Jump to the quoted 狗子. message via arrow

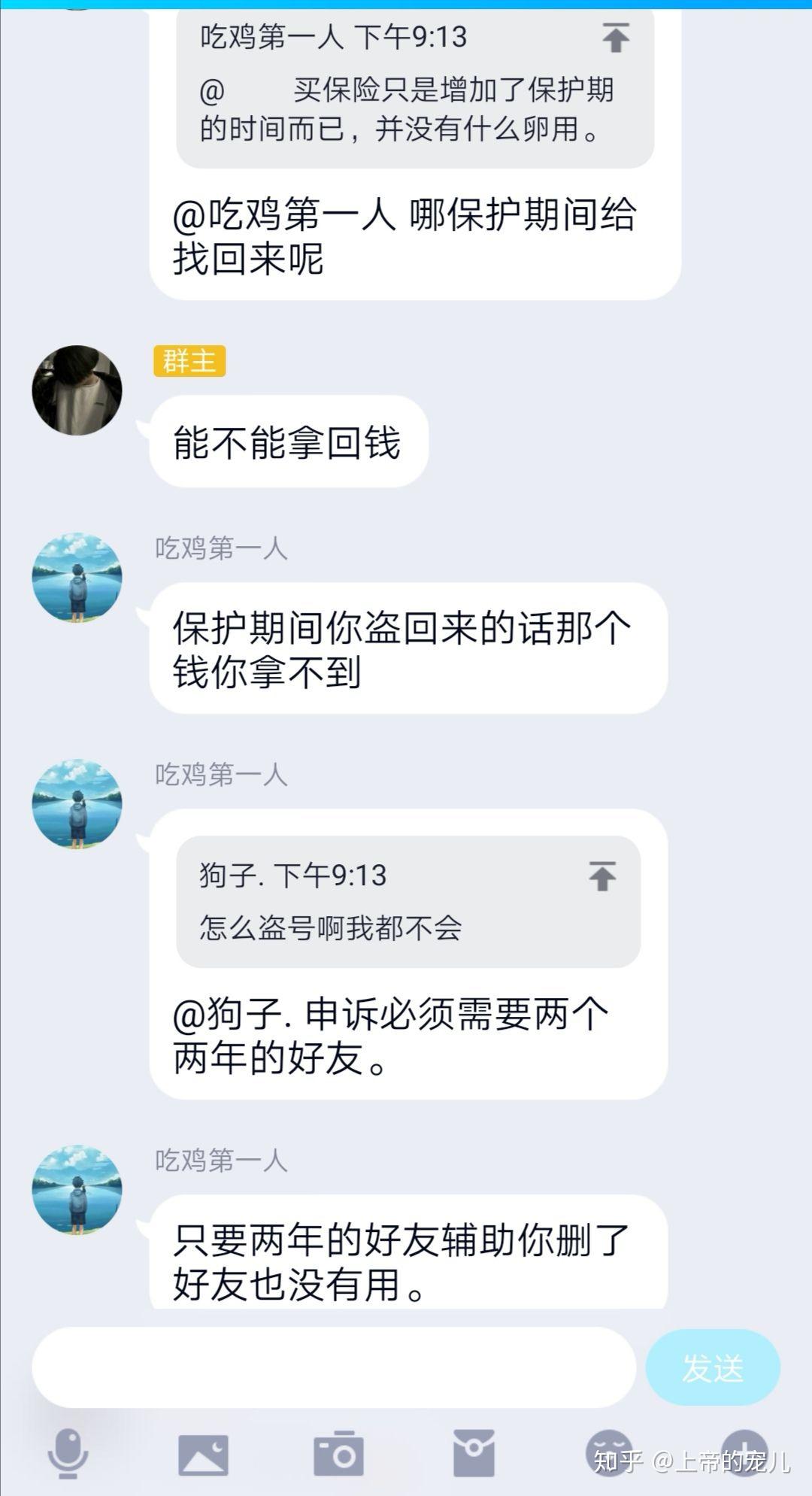[602, 875]
